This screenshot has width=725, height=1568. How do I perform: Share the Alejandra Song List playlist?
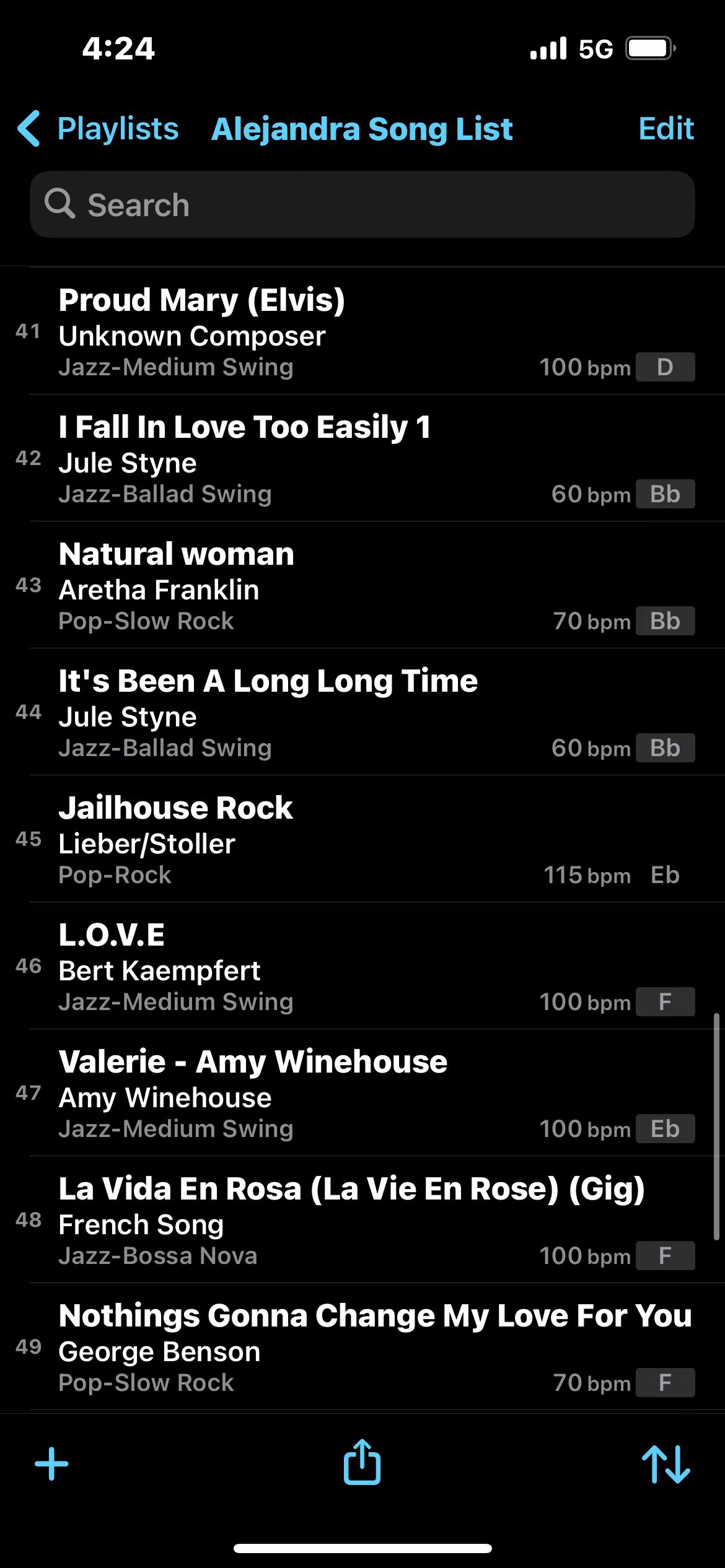coord(362,1461)
